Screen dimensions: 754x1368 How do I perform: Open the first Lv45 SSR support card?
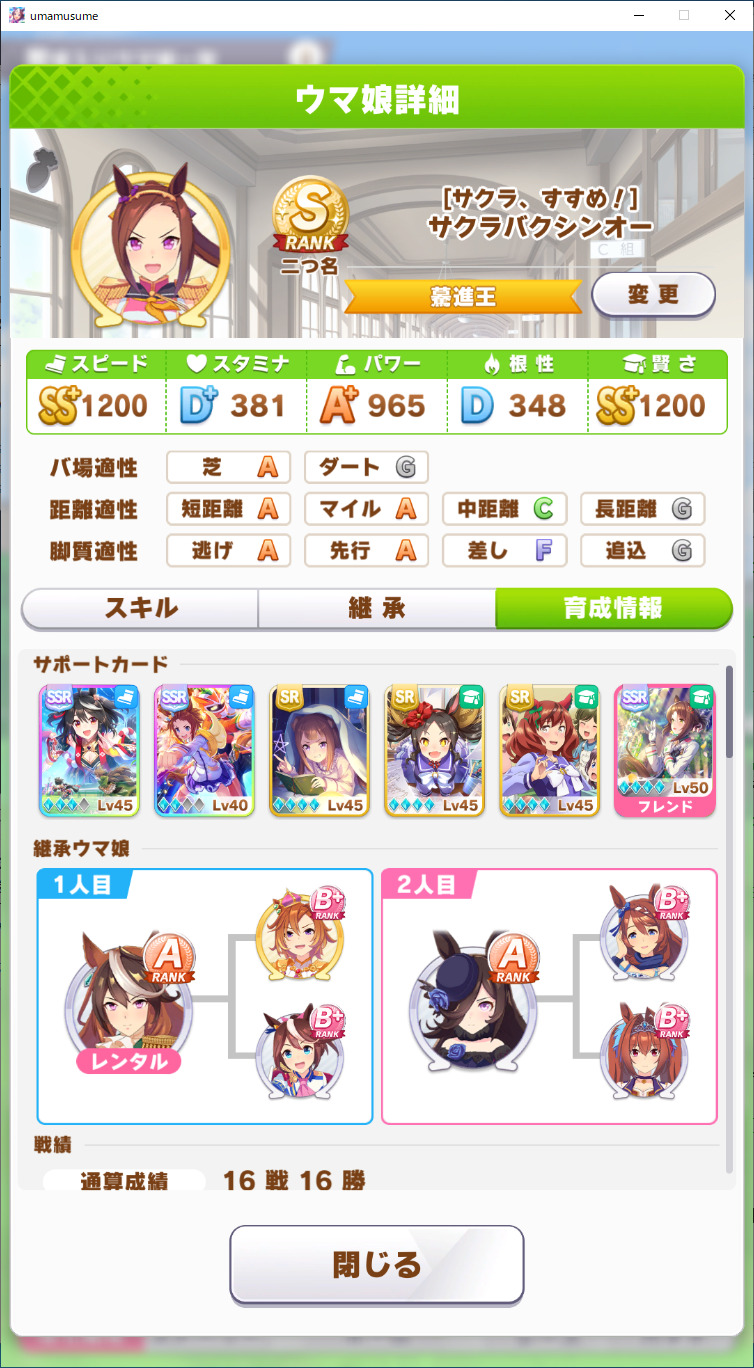coord(89,750)
